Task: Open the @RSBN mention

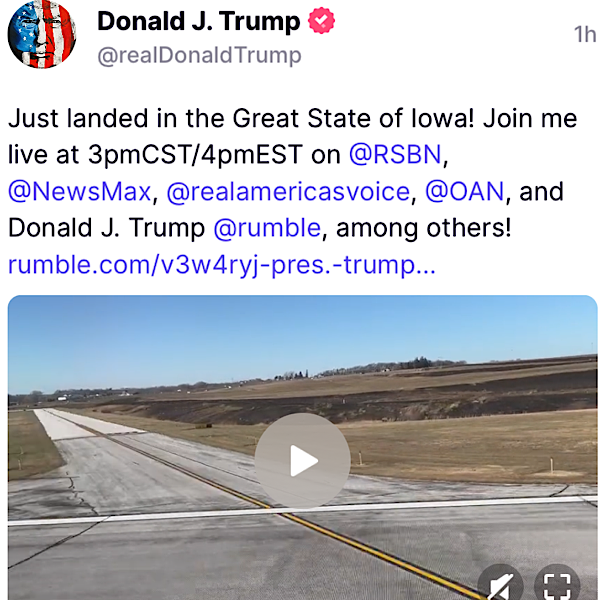Action: 396,155
